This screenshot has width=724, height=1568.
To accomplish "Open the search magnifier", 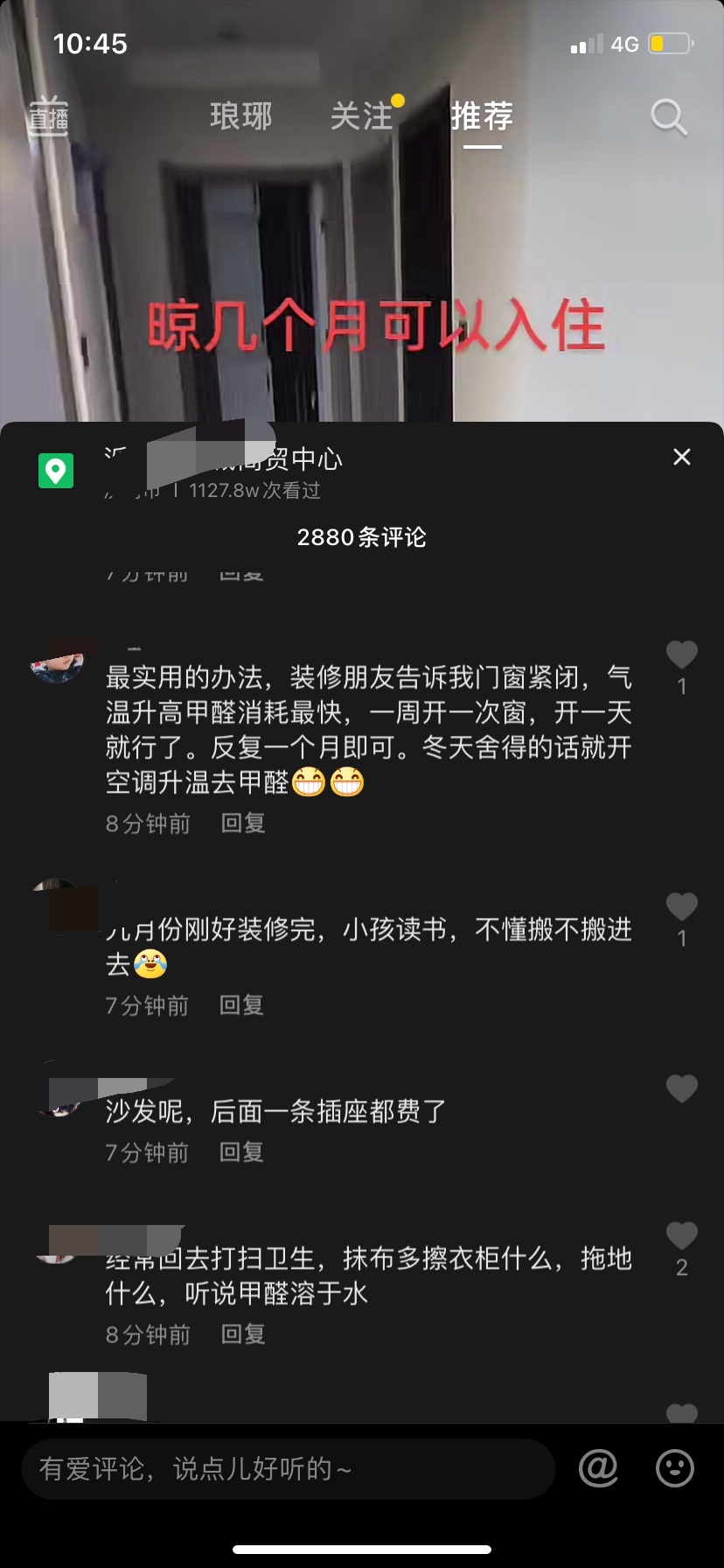I will [x=669, y=117].
